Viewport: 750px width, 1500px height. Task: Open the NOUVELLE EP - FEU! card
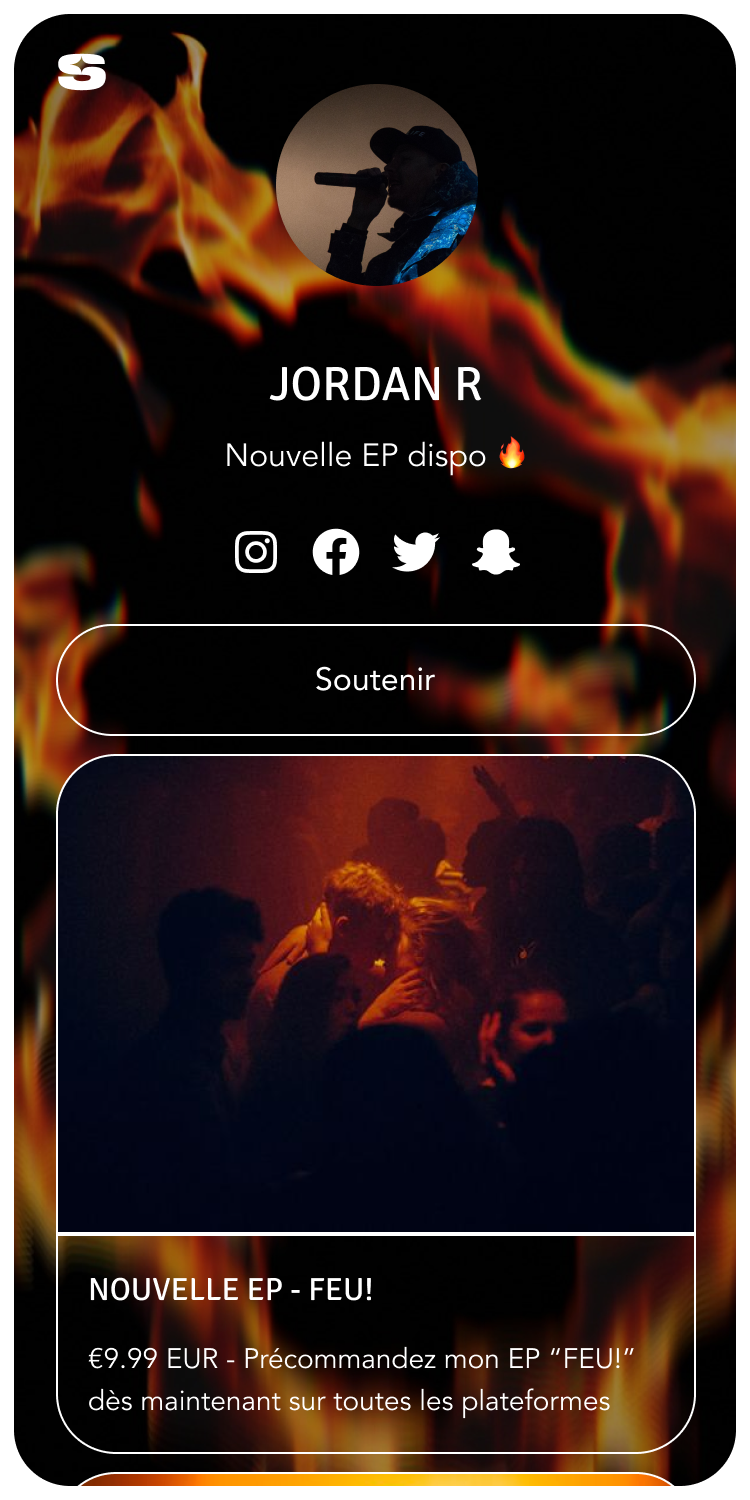tap(375, 1100)
